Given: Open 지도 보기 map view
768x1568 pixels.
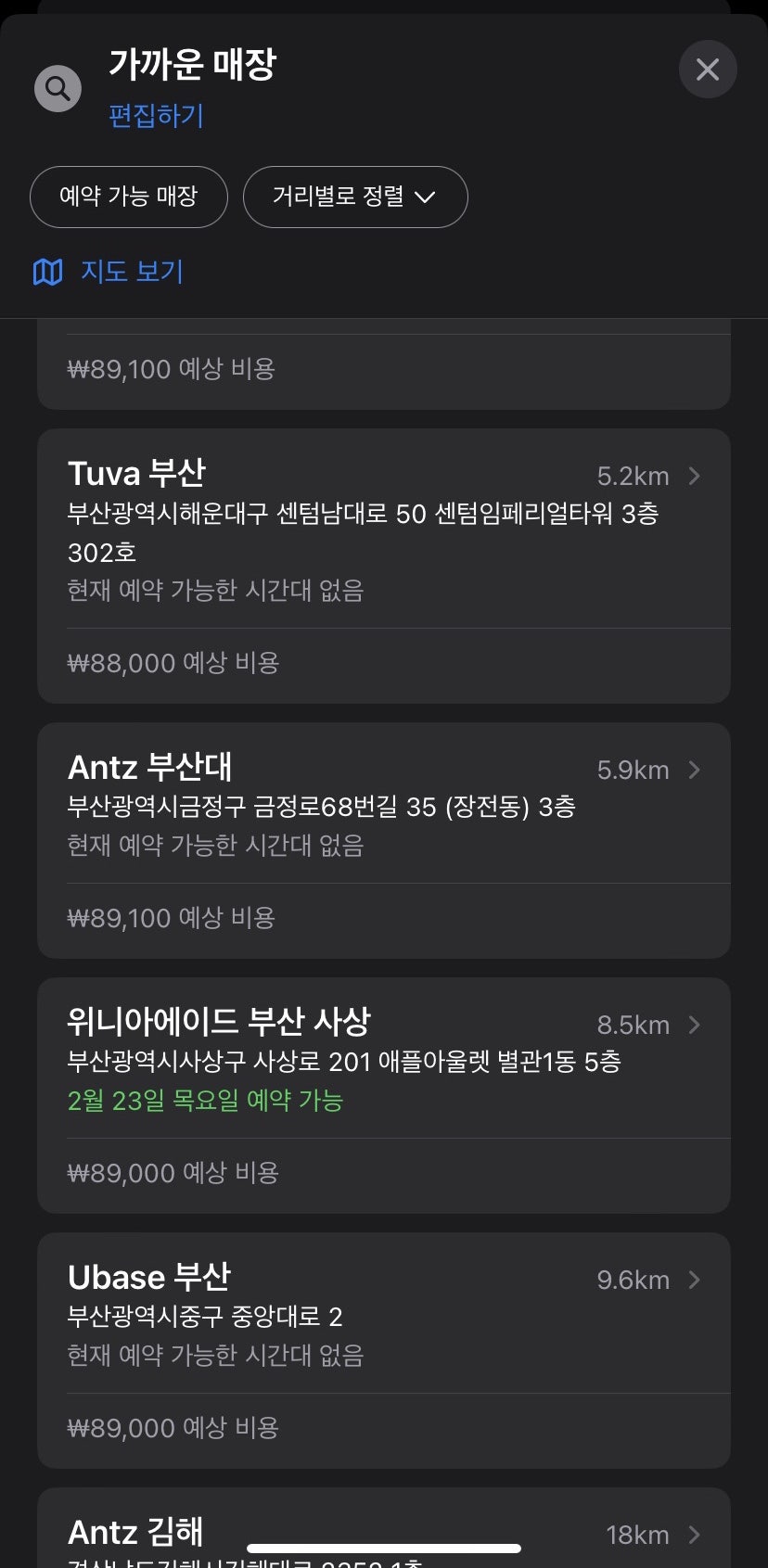Looking at the screenshot, I should tap(109, 272).
